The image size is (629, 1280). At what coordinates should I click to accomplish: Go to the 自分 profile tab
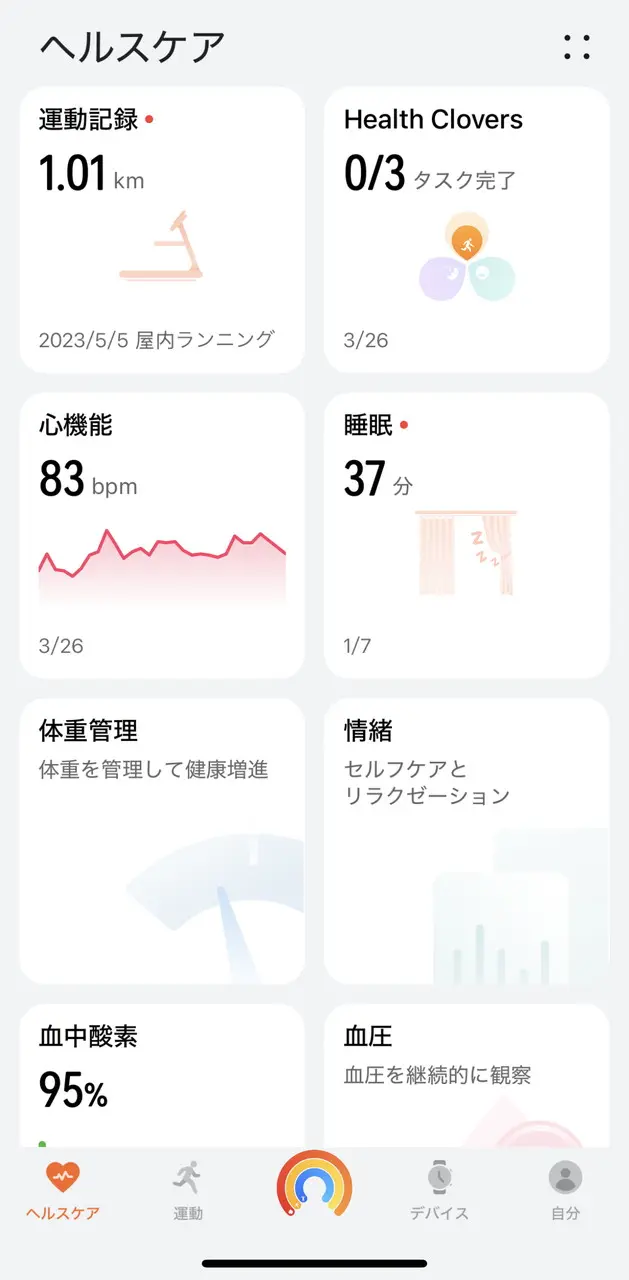tap(565, 1190)
